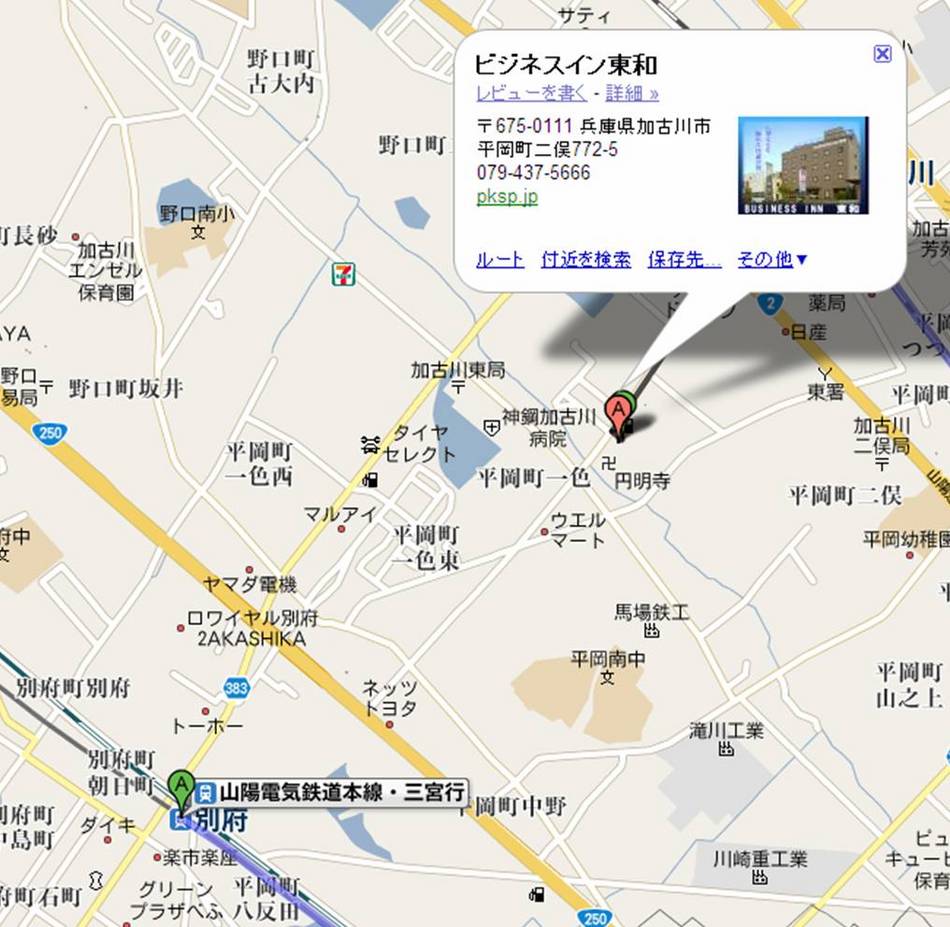Expand the その他 dropdown menu
This screenshot has height=927, width=950.
point(772,259)
